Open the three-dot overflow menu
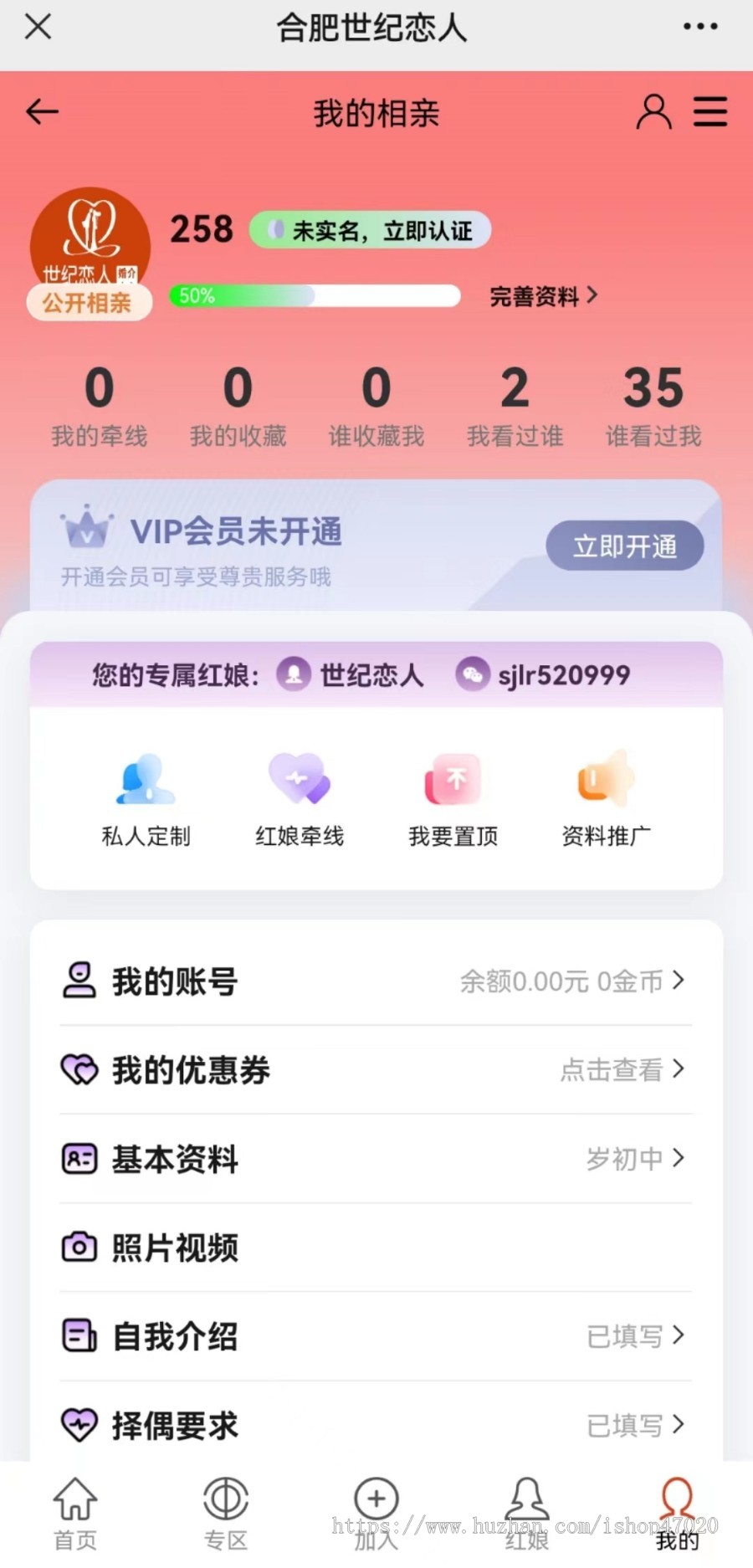 700,27
